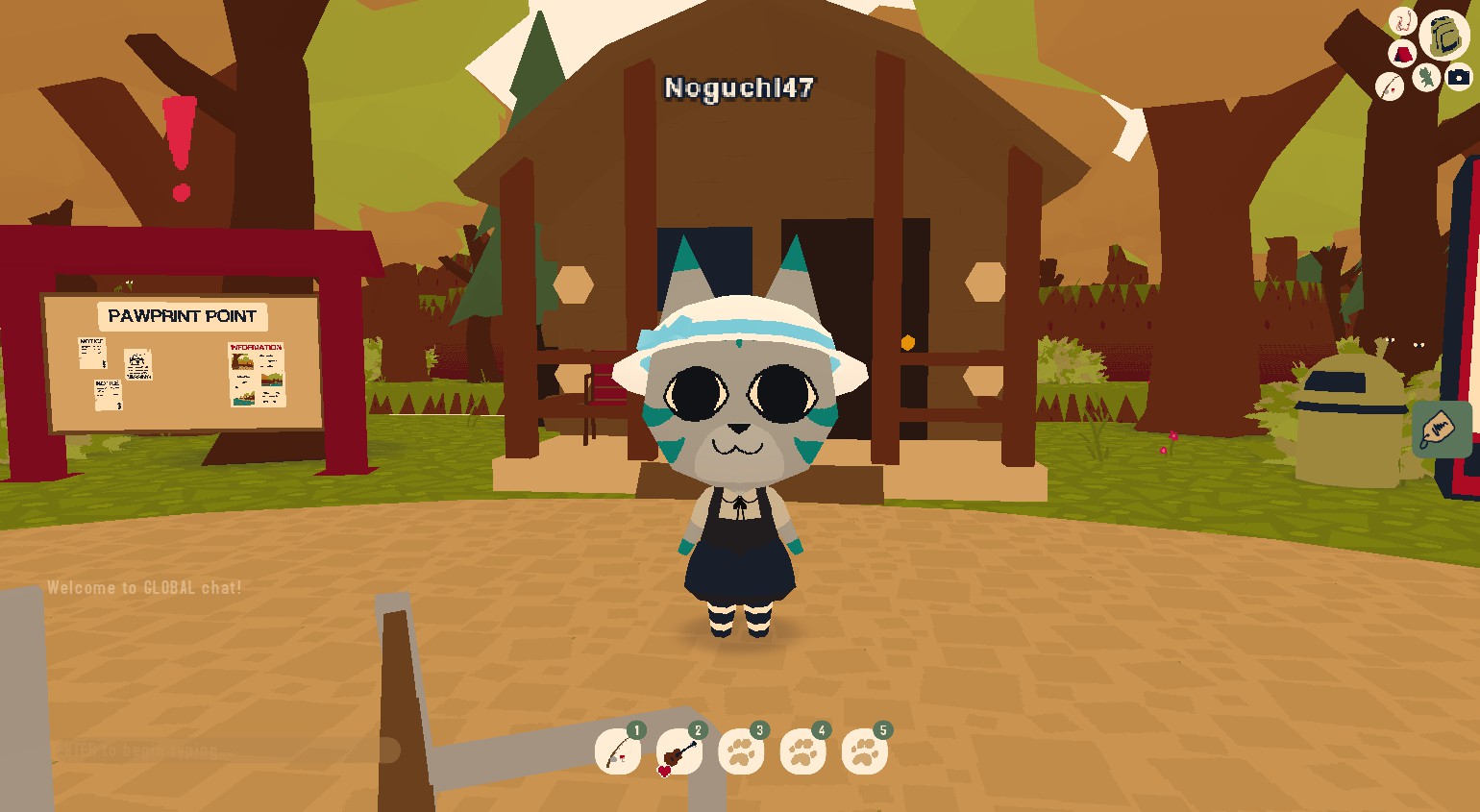Open the backpack inventory
Image resolution: width=1480 pixels, height=812 pixels.
[x=1443, y=37]
